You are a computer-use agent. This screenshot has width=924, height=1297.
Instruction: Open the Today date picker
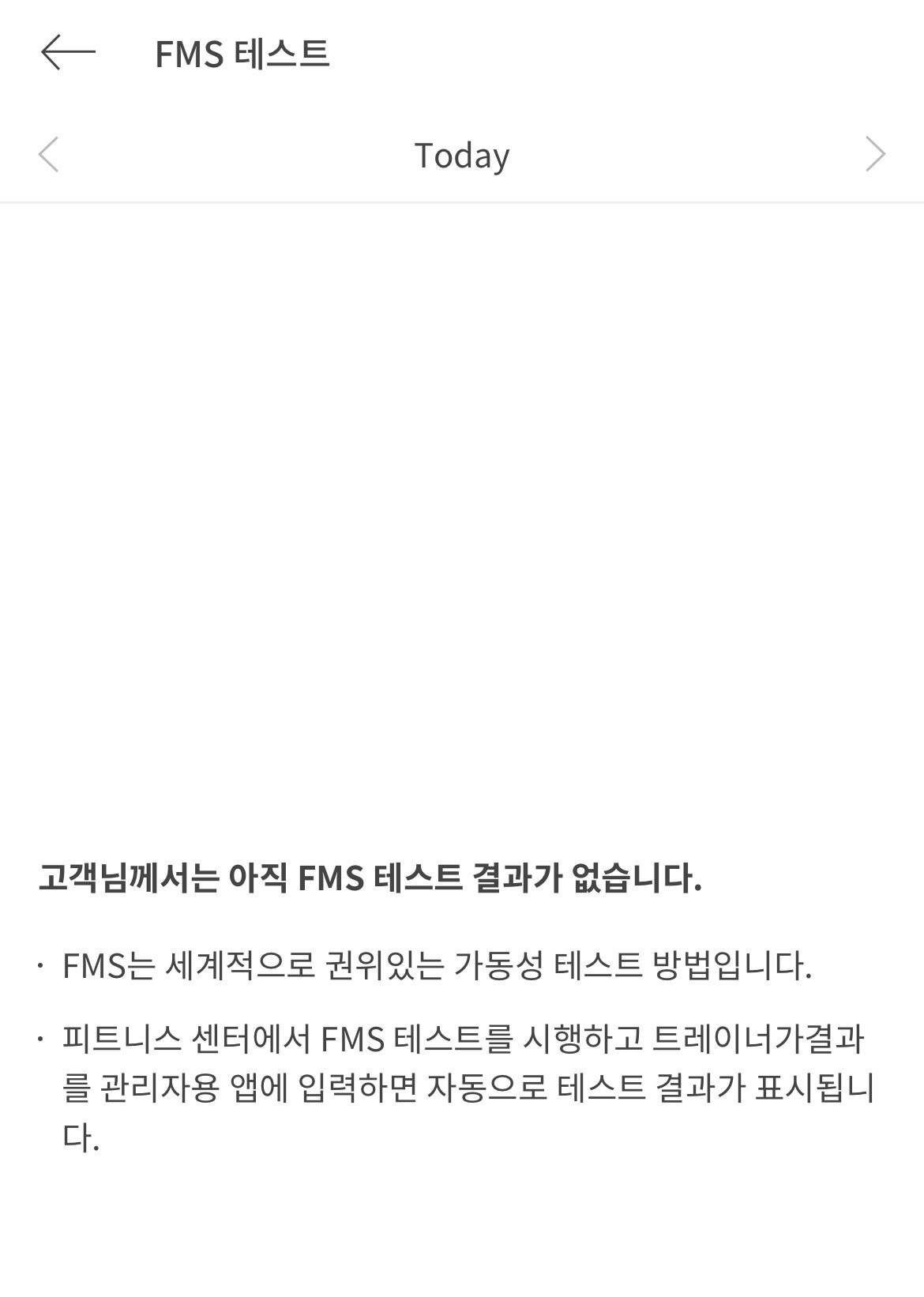(462, 156)
